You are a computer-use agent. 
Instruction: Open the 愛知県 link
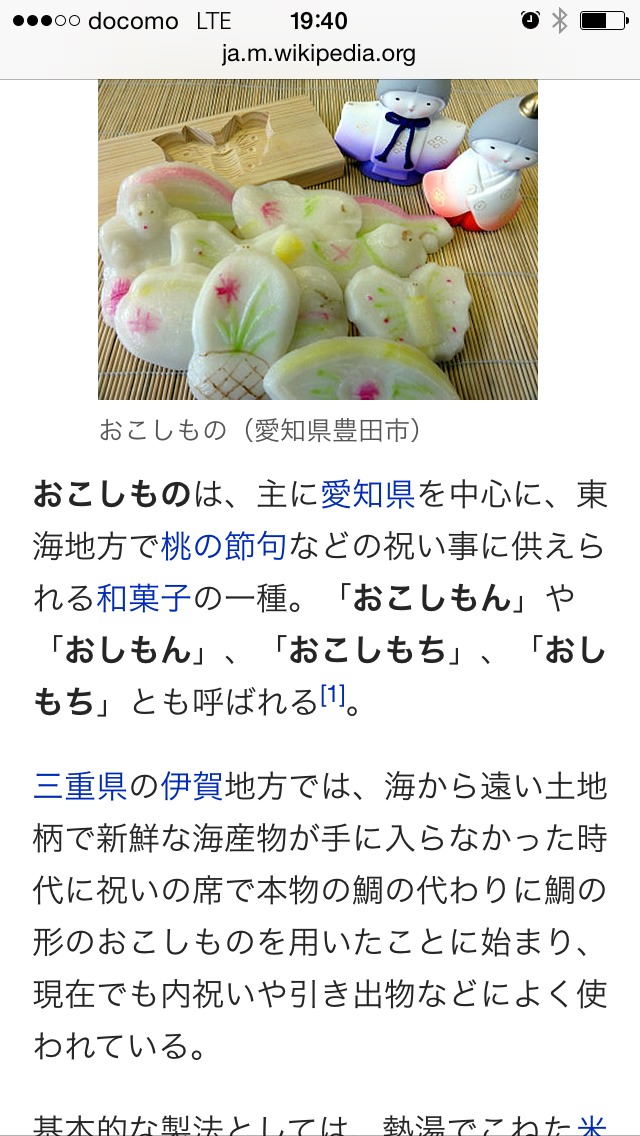pos(367,494)
